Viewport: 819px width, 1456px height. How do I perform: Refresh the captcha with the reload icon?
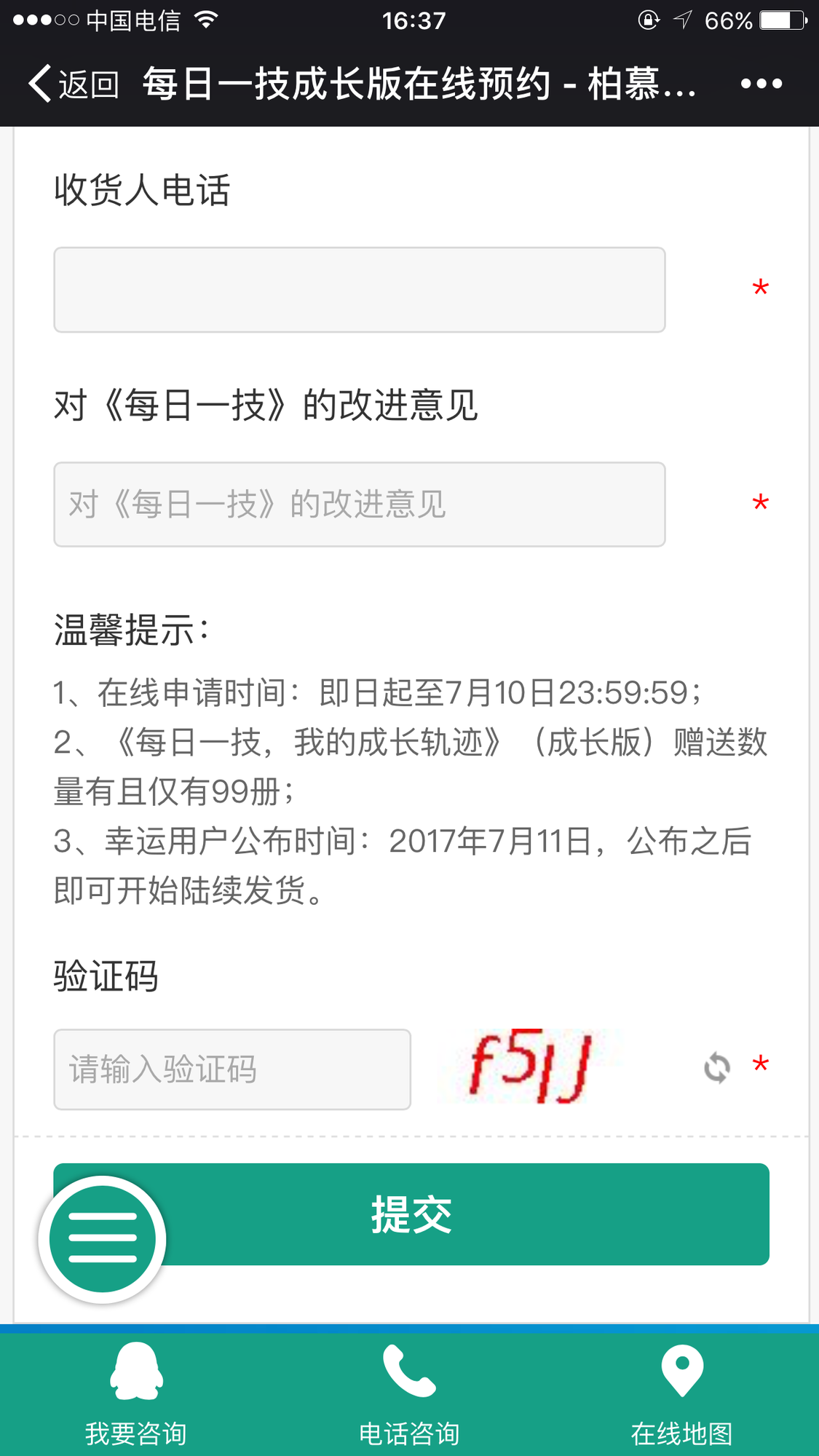(x=717, y=1068)
